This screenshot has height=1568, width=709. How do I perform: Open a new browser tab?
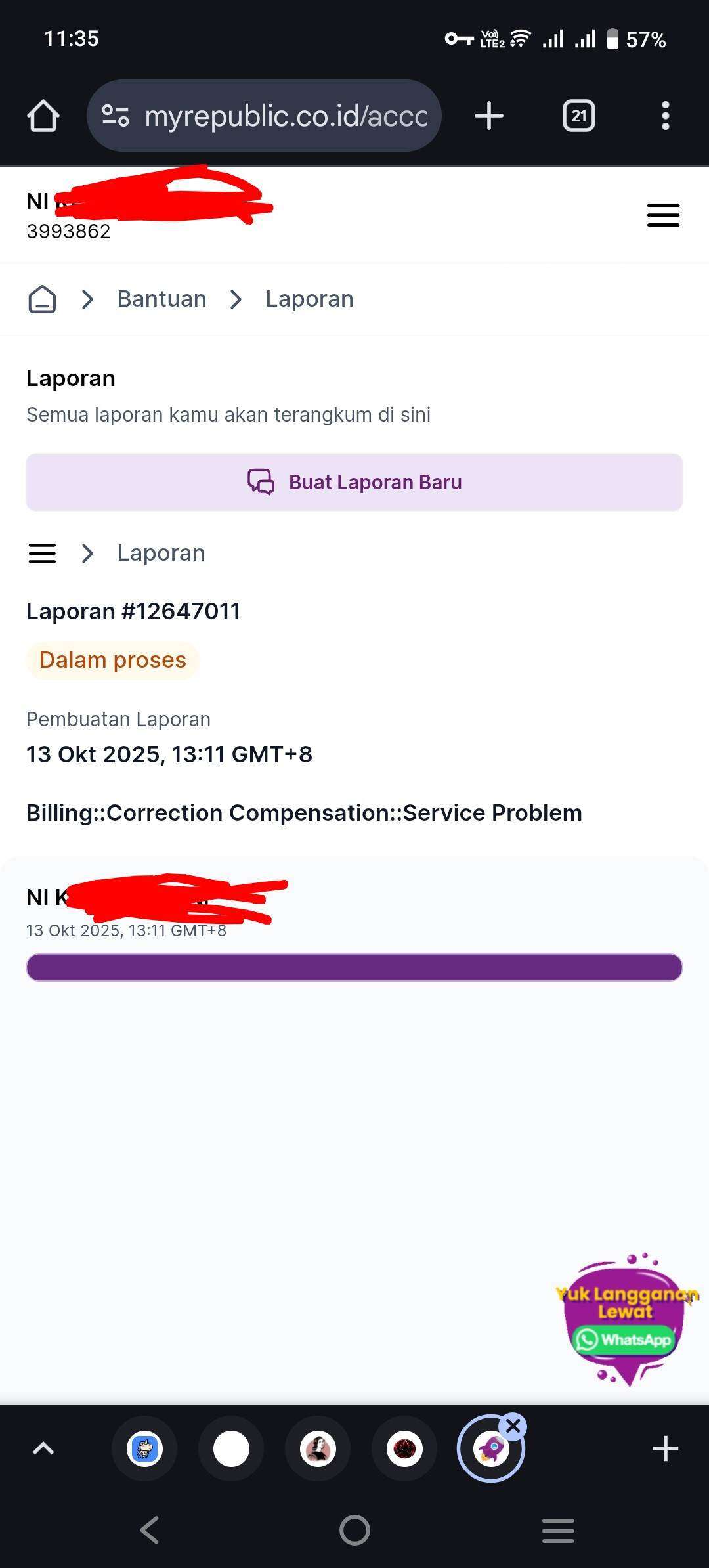tap(488, 116)
